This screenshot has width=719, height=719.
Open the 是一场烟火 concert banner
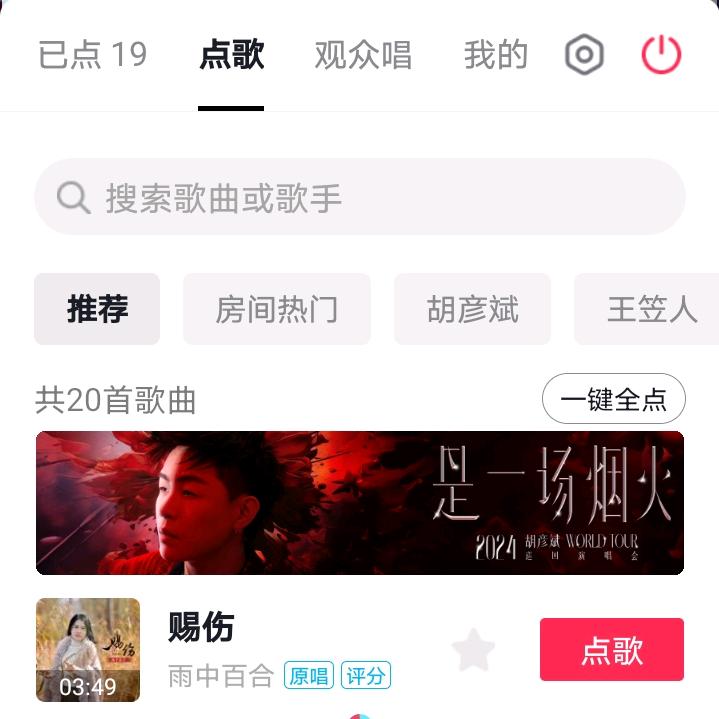point(360,503)
